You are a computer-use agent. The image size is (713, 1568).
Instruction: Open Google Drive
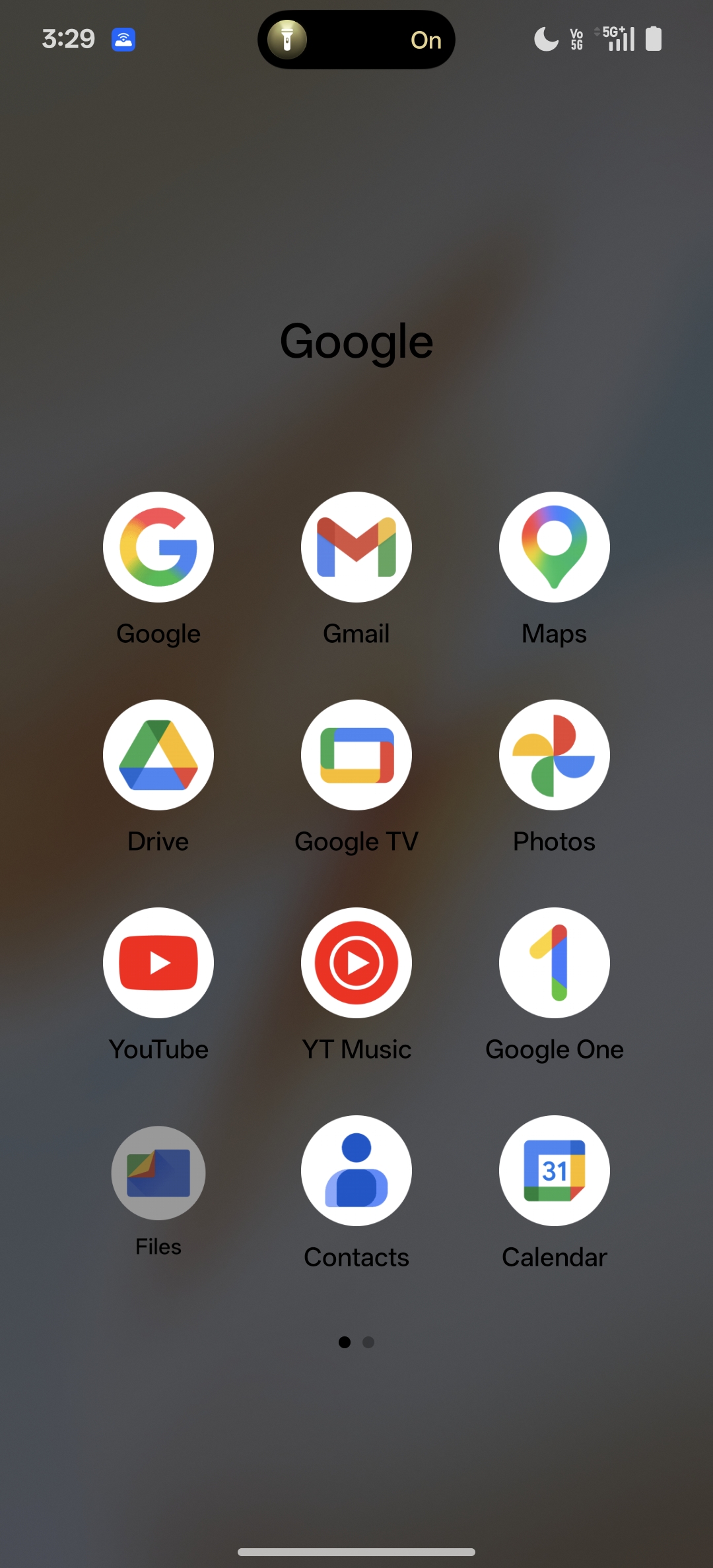(x=158, y=755)
